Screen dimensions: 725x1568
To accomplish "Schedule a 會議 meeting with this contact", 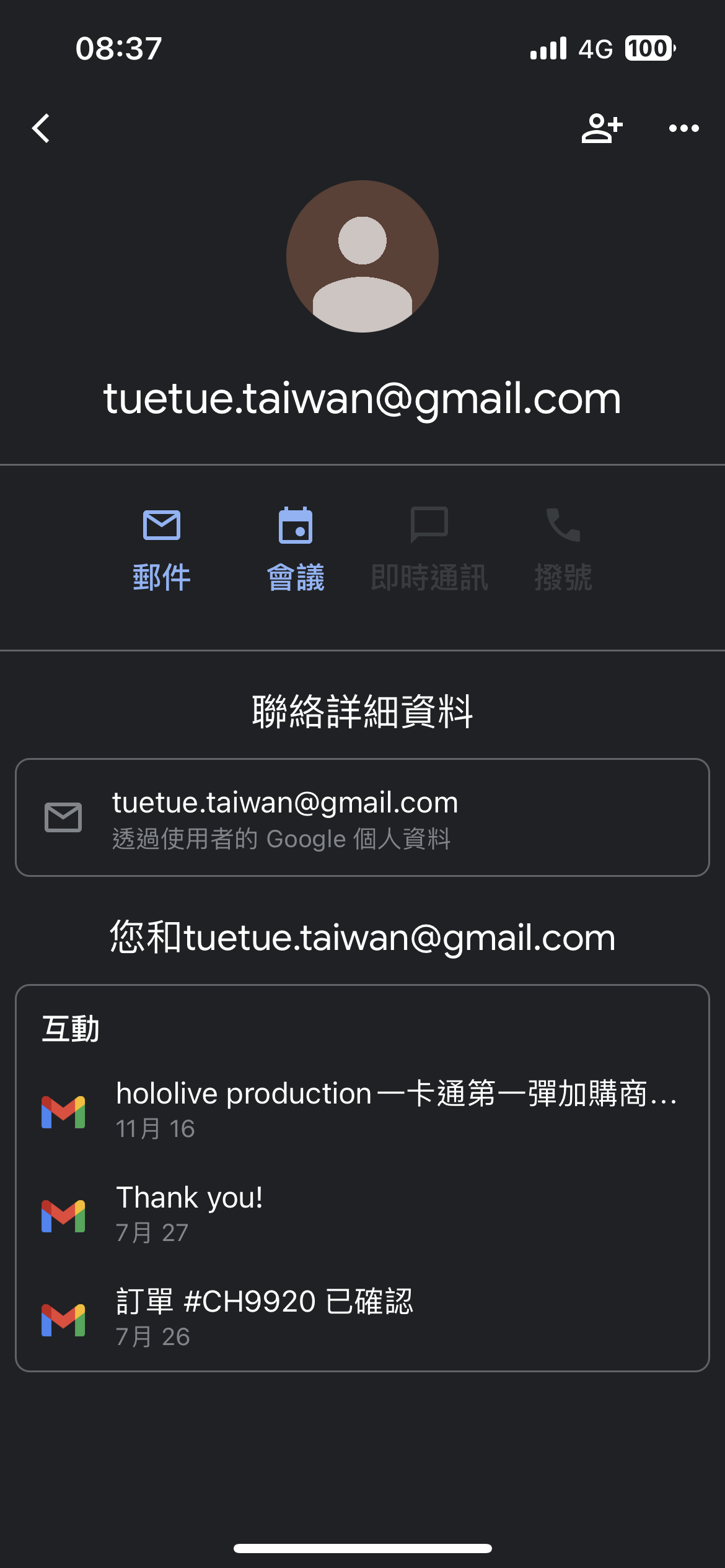I will (296, 549).
